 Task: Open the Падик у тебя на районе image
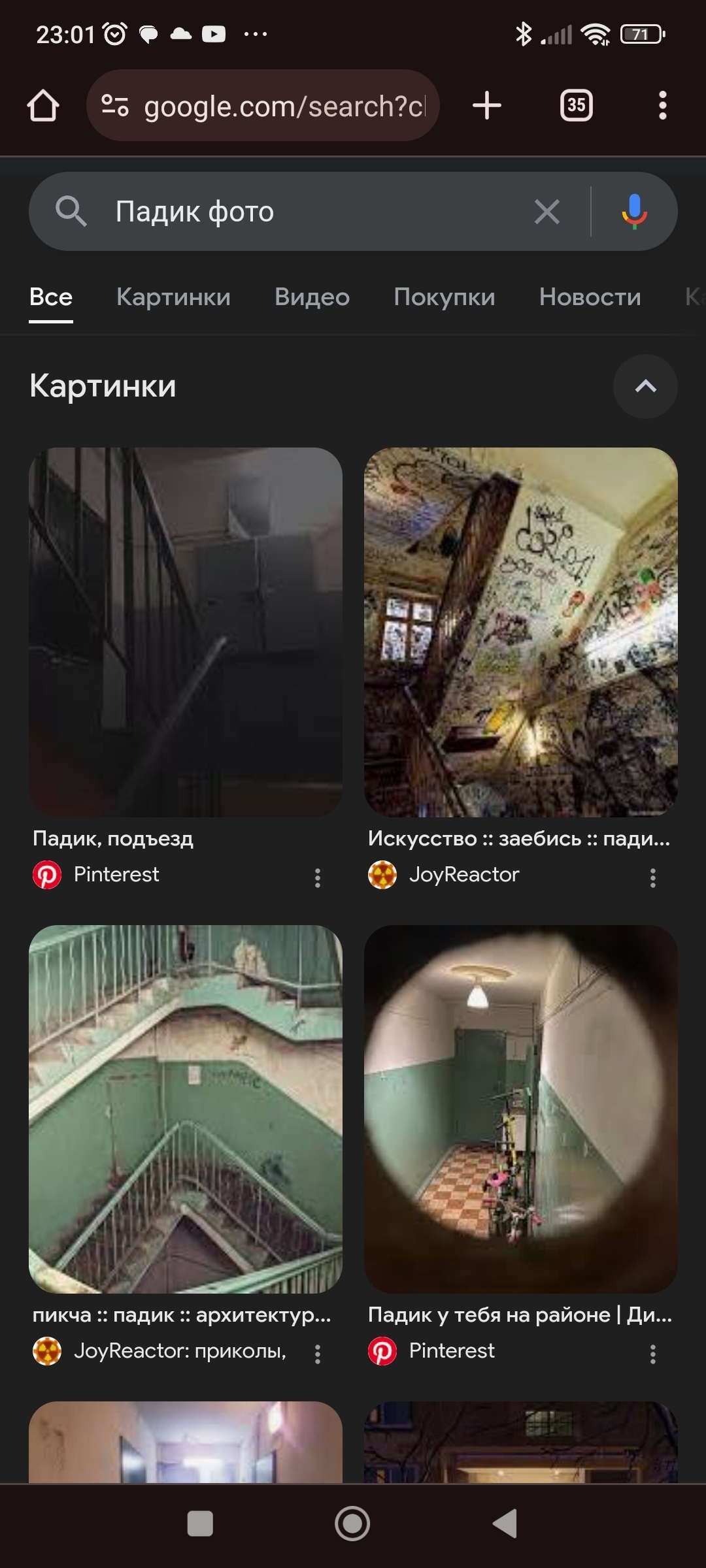520,1109
